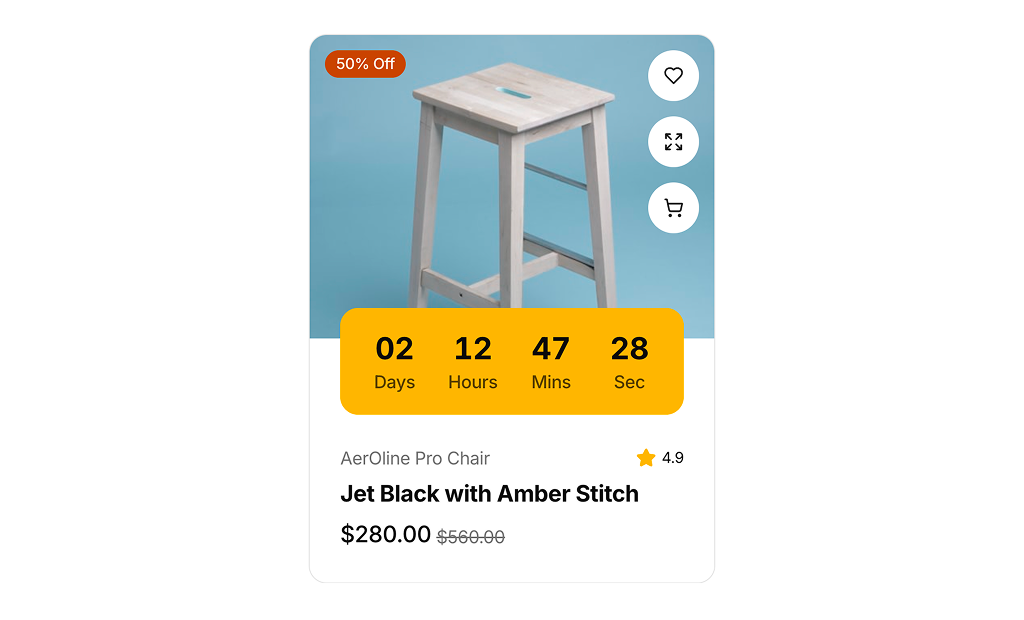Add the product to the shopping cart
The width and height of the screenshot is (1024, 620).
click(x=673, y=208)
